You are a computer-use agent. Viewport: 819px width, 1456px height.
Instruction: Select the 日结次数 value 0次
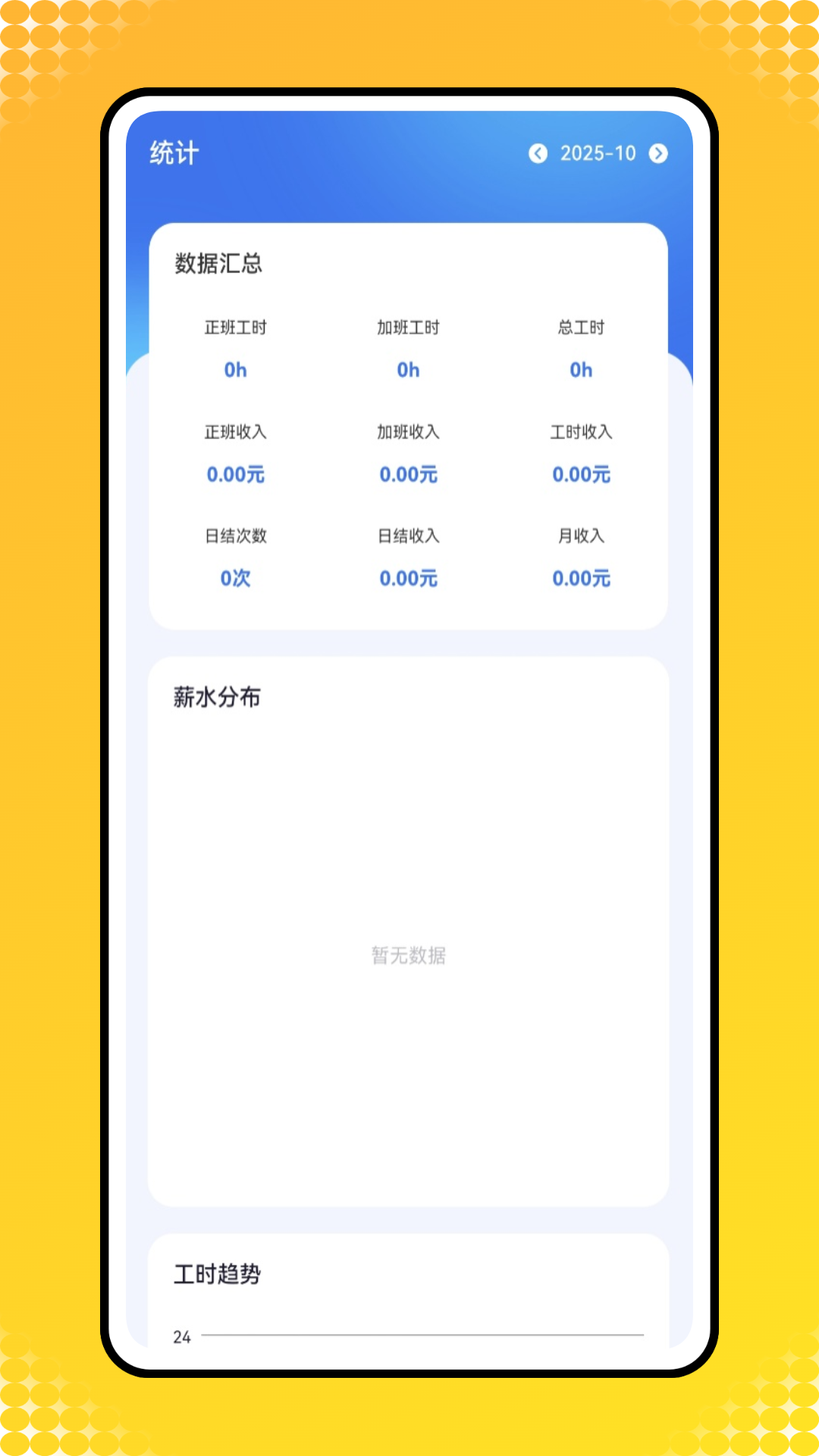(x=235, y=579)
